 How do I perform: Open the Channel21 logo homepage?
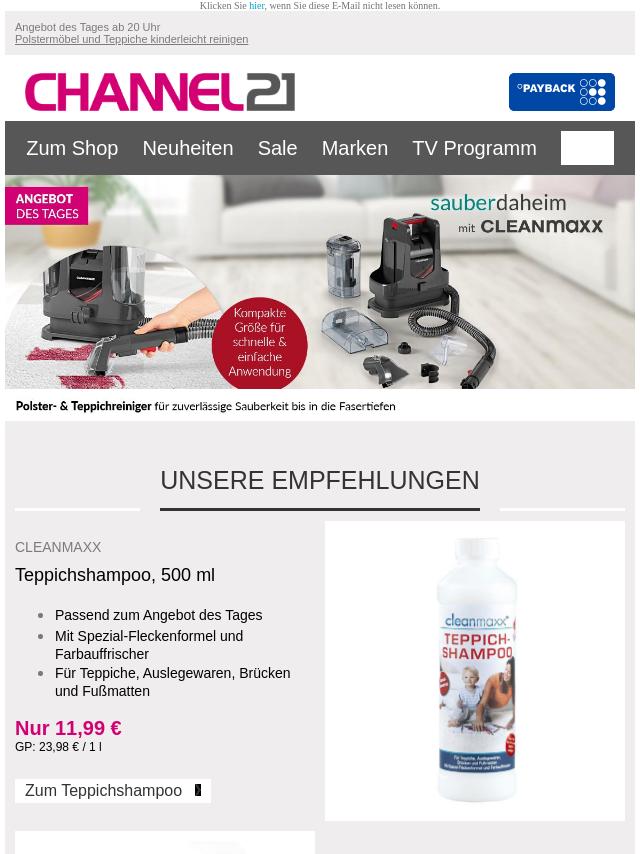pos(160,92)
